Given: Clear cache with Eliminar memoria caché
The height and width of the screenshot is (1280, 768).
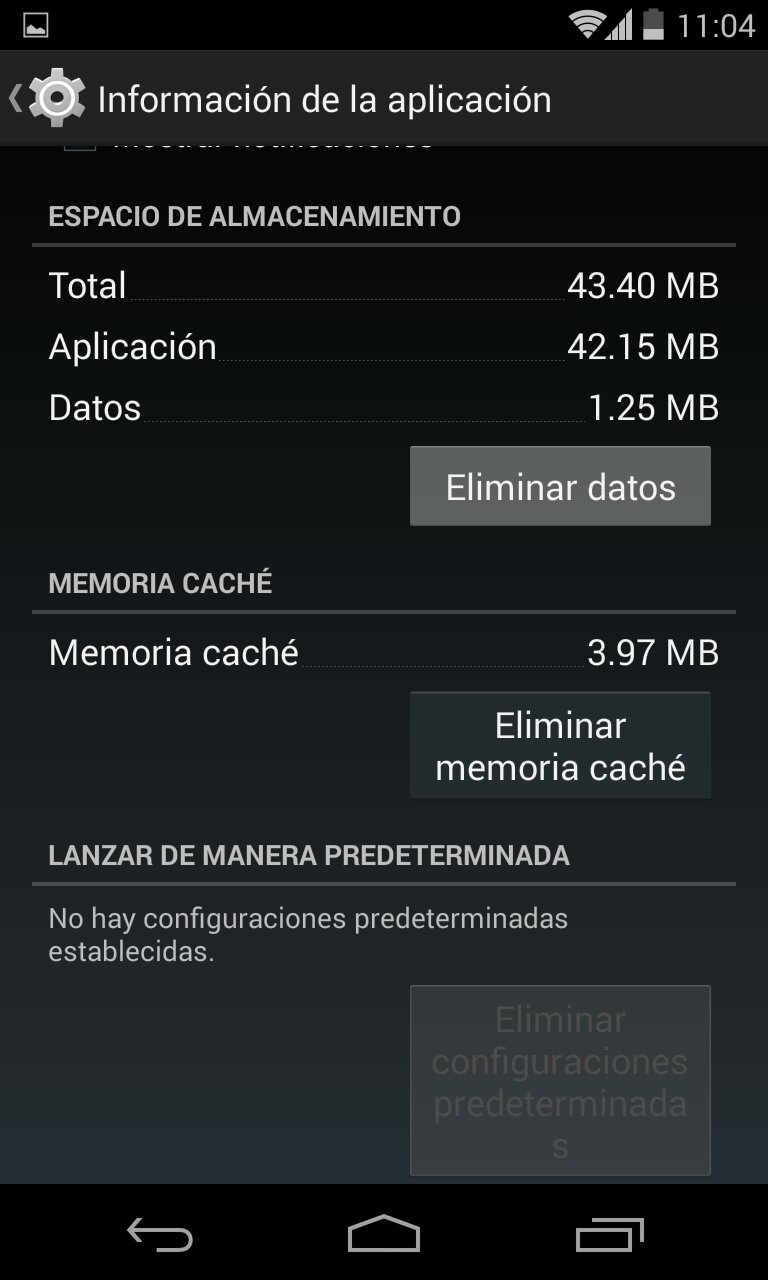Looking at the screenshot, I should point(560,745).
